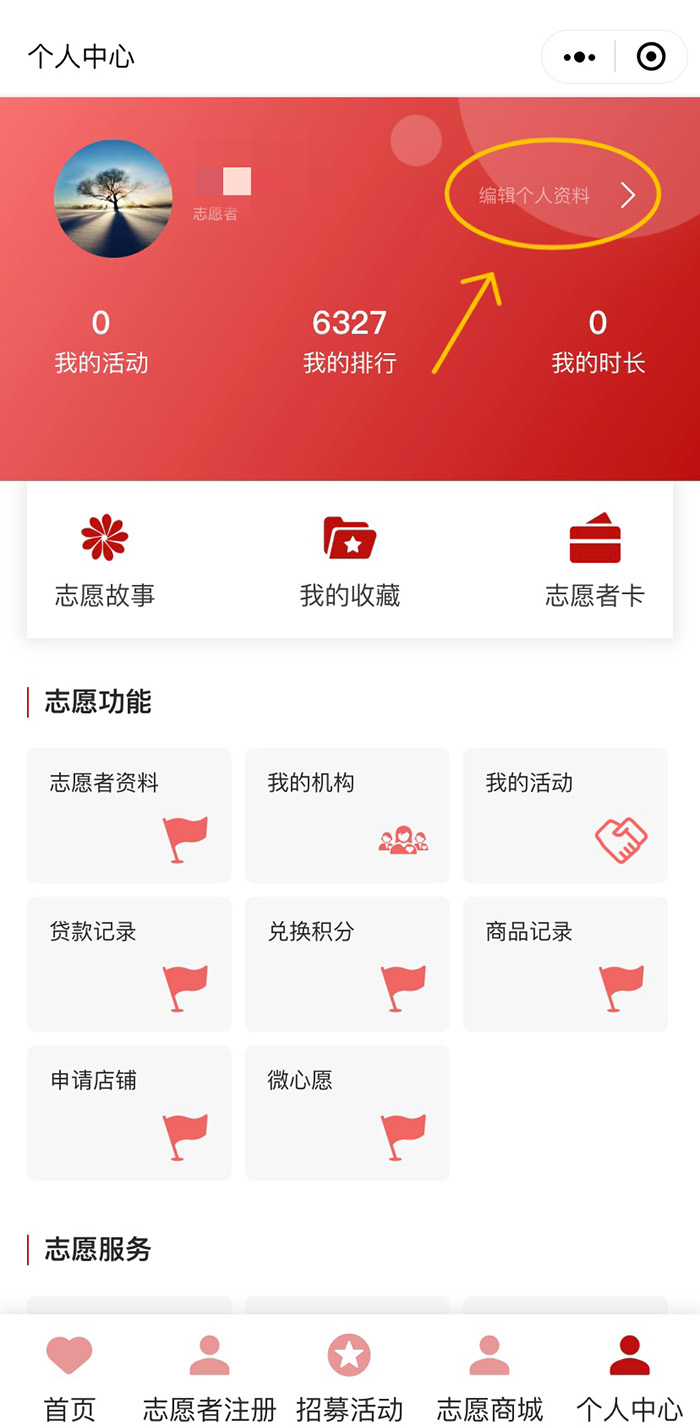Tap the profile avatar photo
Viewport: 700px width, 1425px height.
click(x=113, y=199)
